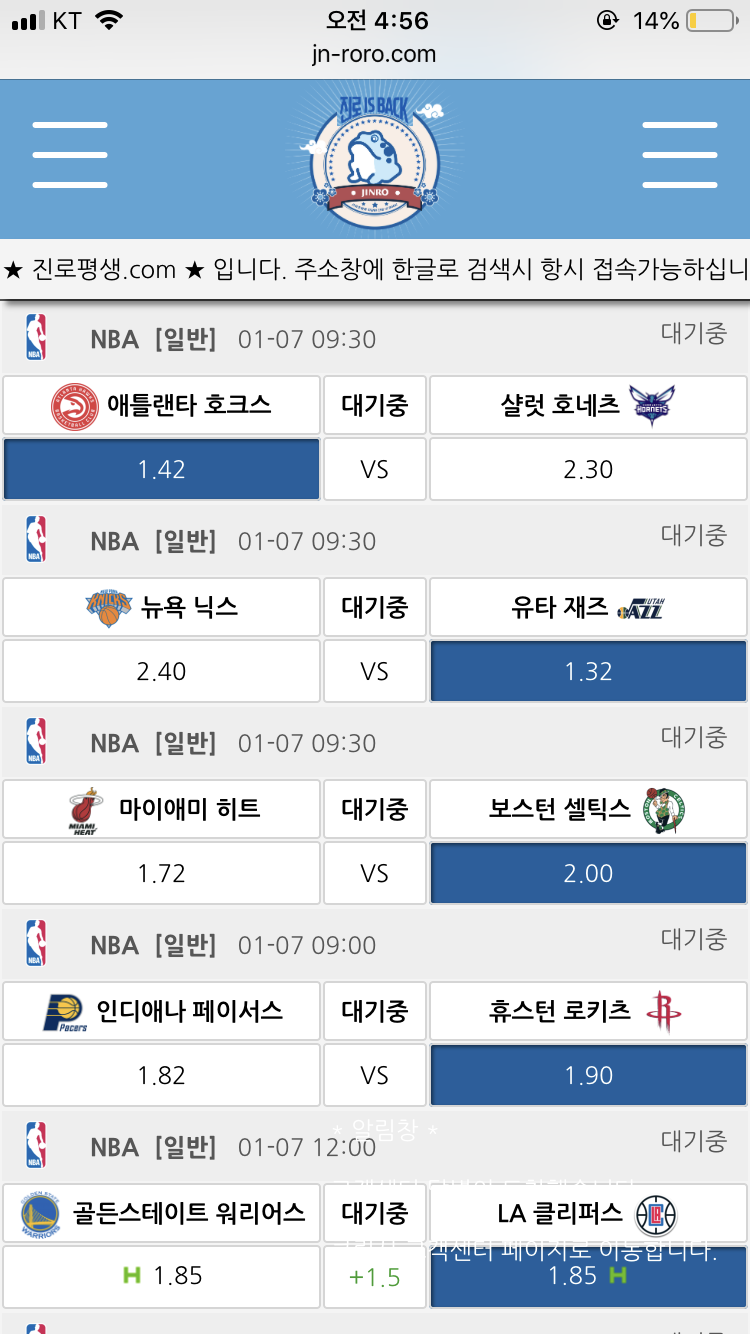The image size is (750, 1334).
Task: Tap the 인디애나 페이서스 team button
Action: pyautogui.click(x=161, y=1011)
